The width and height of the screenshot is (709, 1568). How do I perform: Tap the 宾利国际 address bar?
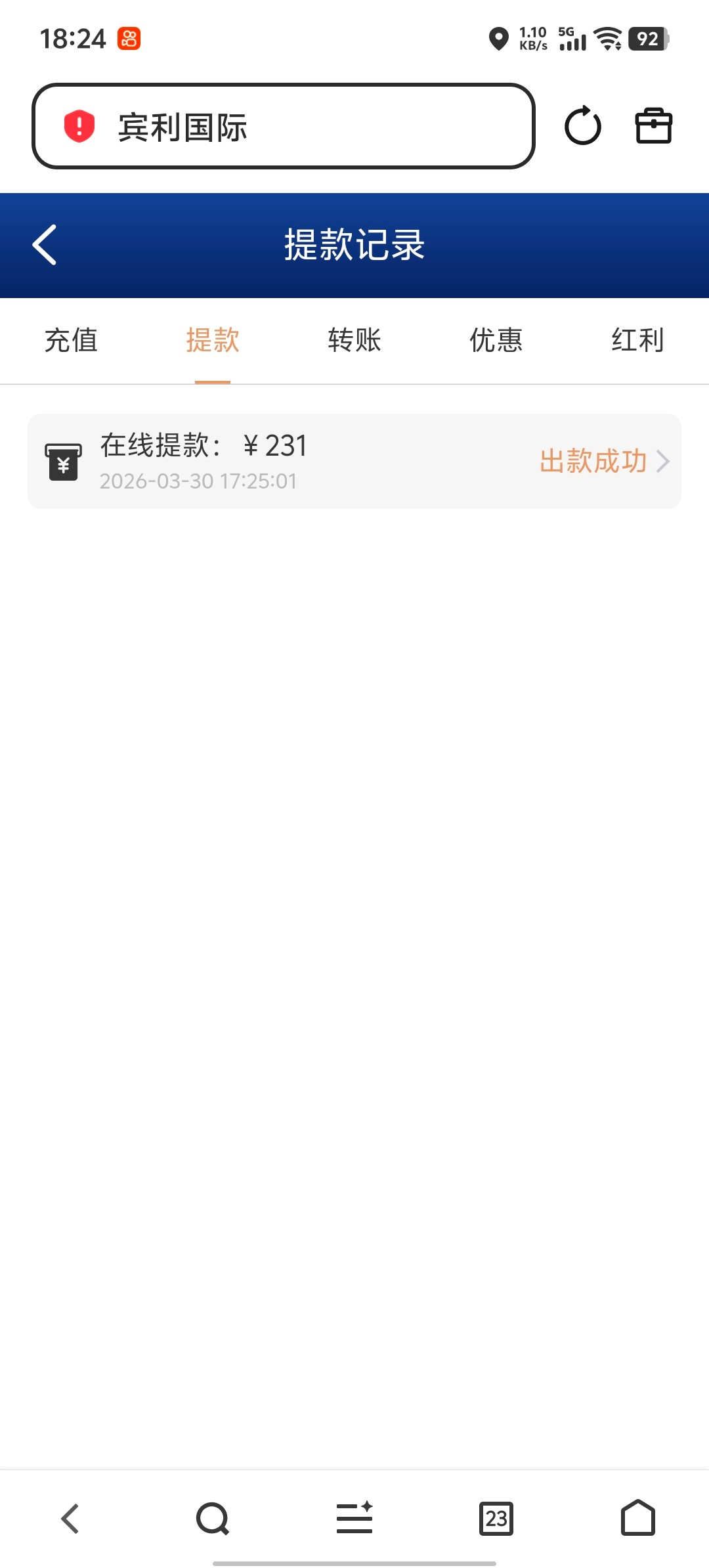284,126
